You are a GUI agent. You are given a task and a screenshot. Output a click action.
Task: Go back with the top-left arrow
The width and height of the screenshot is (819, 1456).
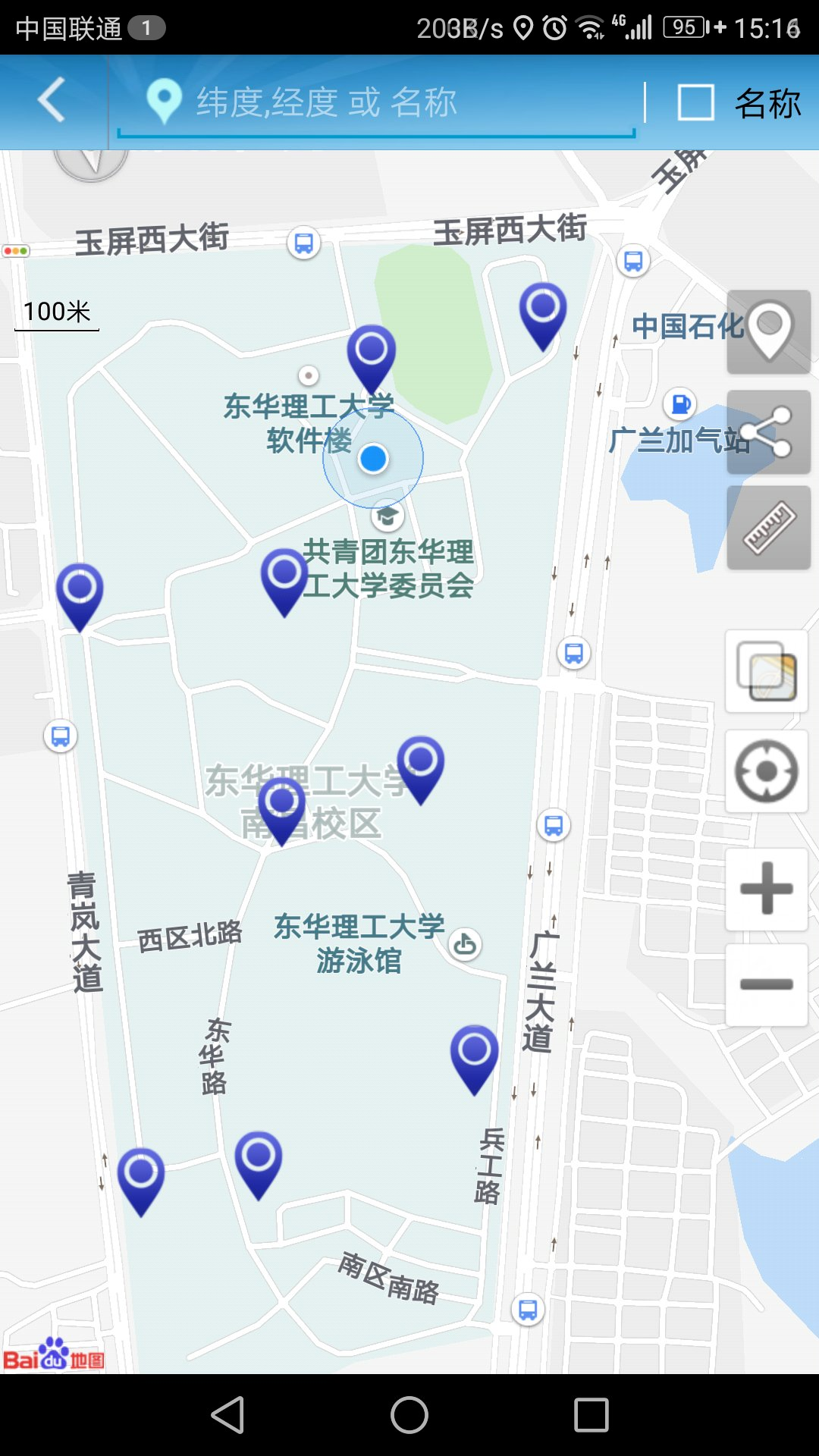52,100
